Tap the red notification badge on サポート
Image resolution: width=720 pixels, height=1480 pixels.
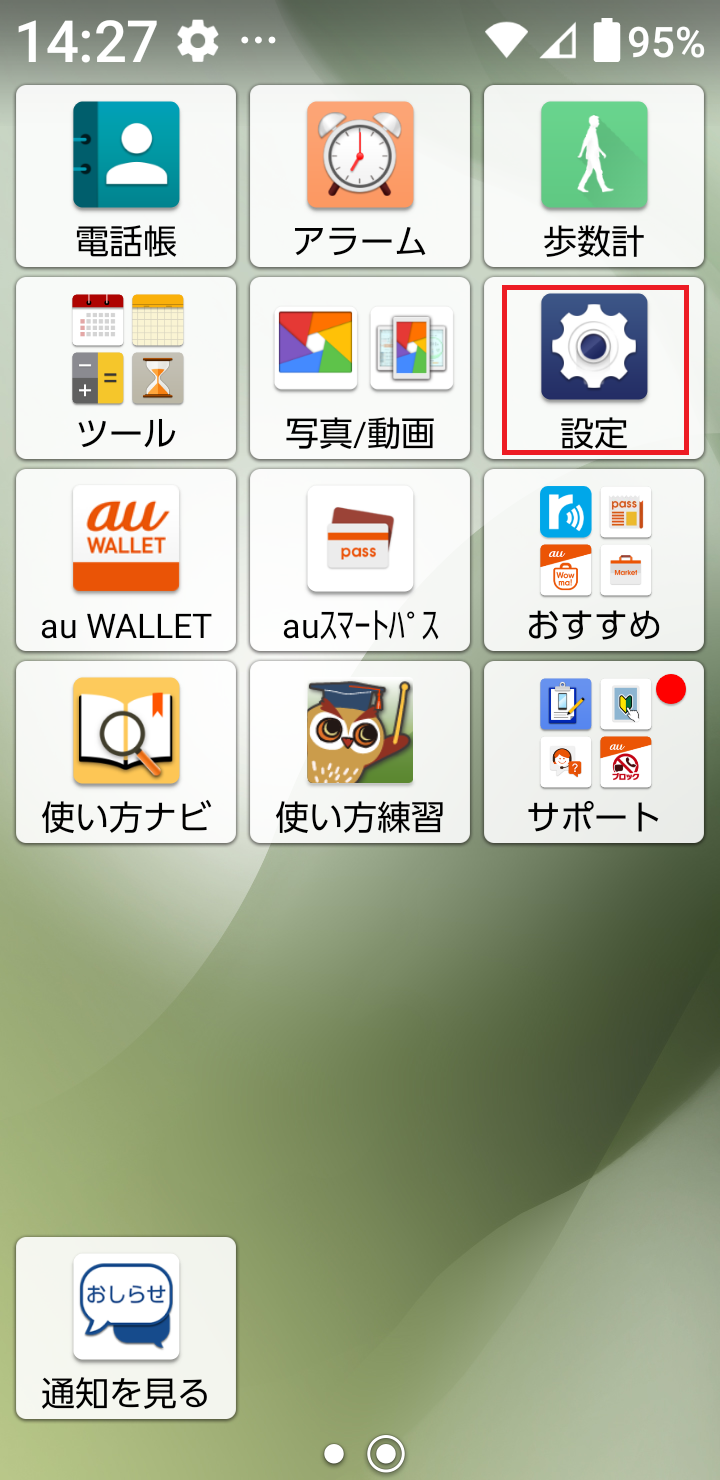point(671,689)
